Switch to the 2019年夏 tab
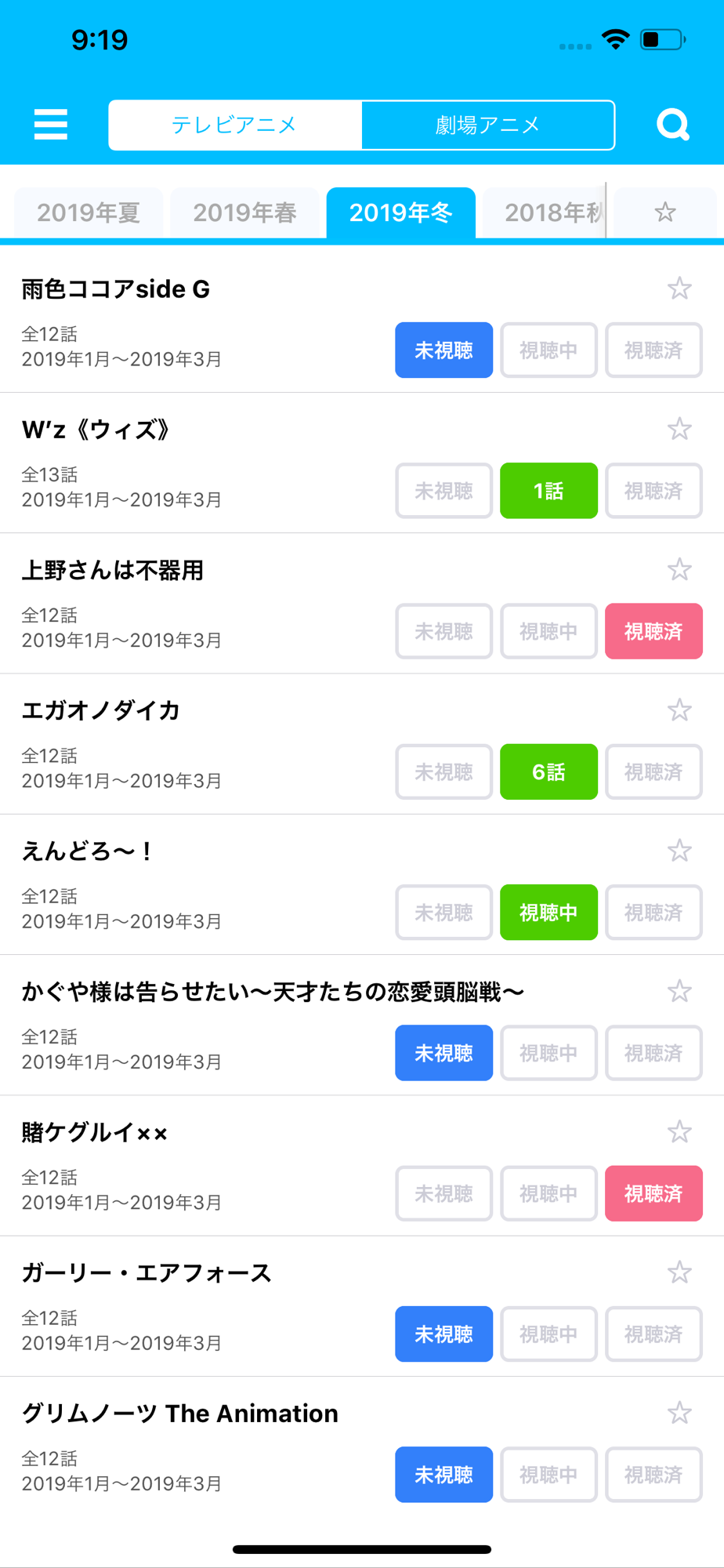Screen dimensions: 724x1568 [89, 212]
